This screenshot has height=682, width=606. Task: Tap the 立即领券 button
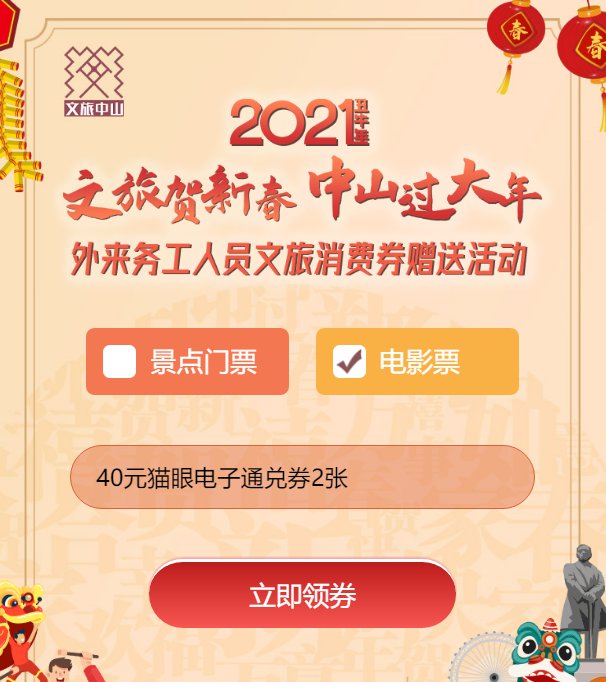pos(302,596)
